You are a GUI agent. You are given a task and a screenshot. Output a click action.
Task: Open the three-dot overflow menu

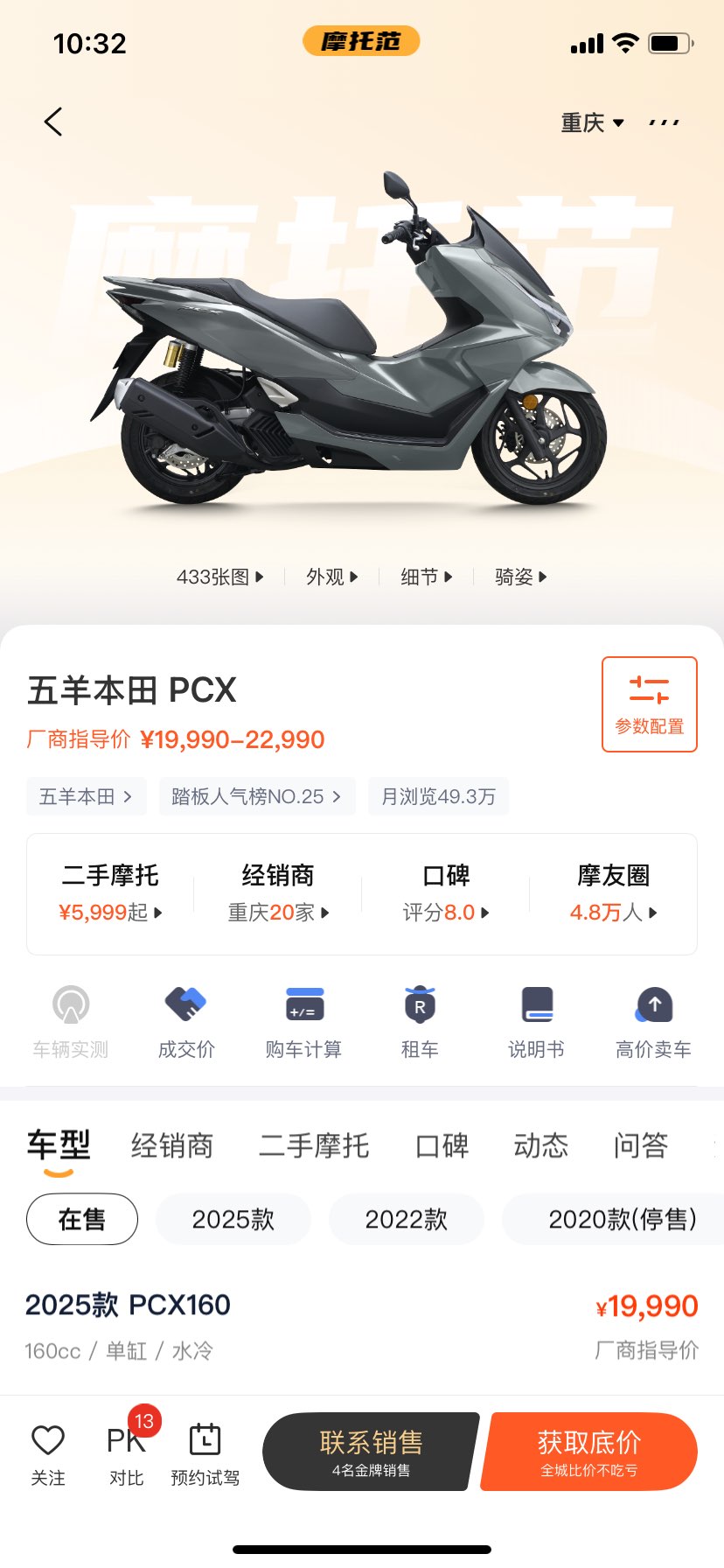point(665,122)
